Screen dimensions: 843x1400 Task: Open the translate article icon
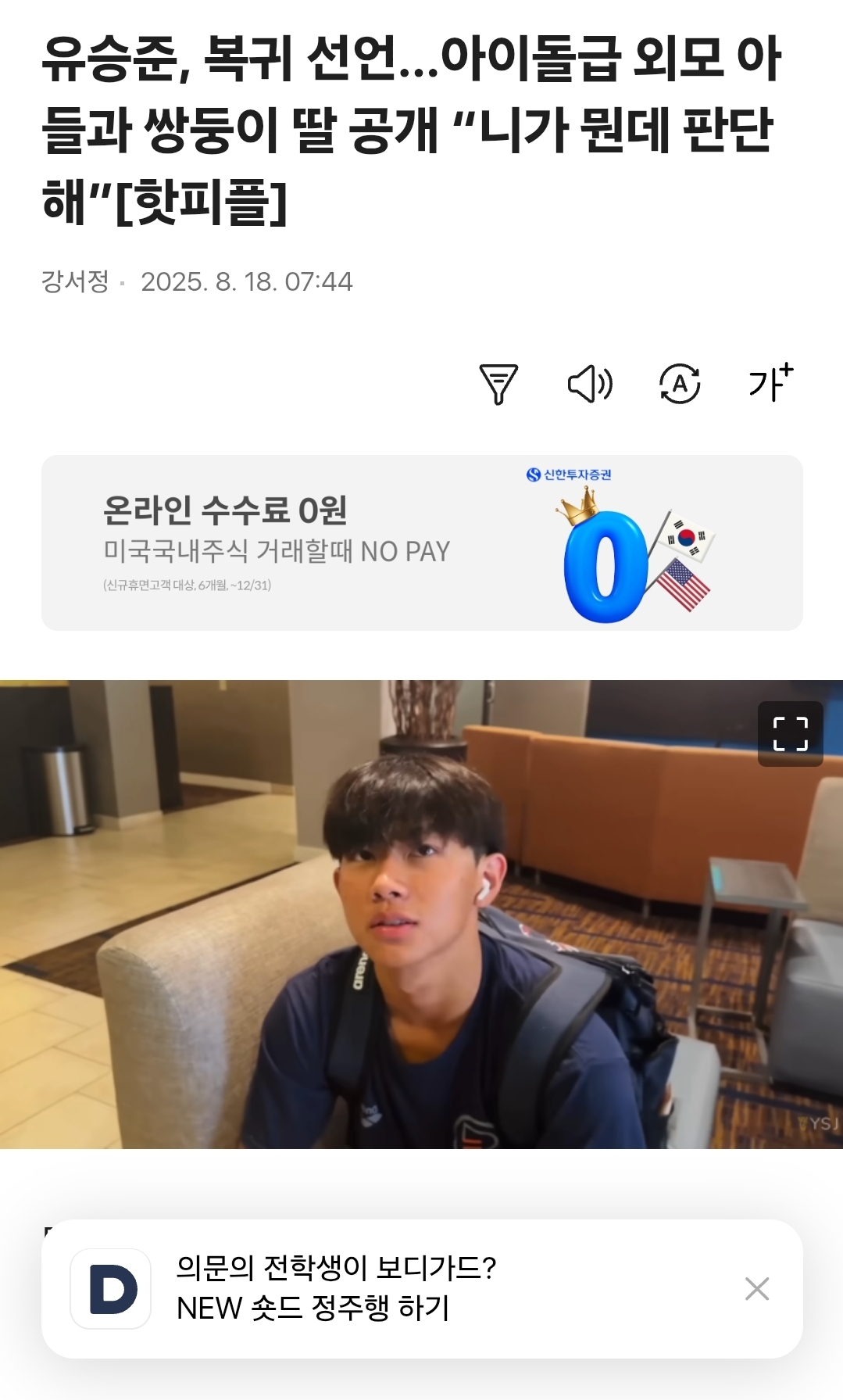(680, 384)
